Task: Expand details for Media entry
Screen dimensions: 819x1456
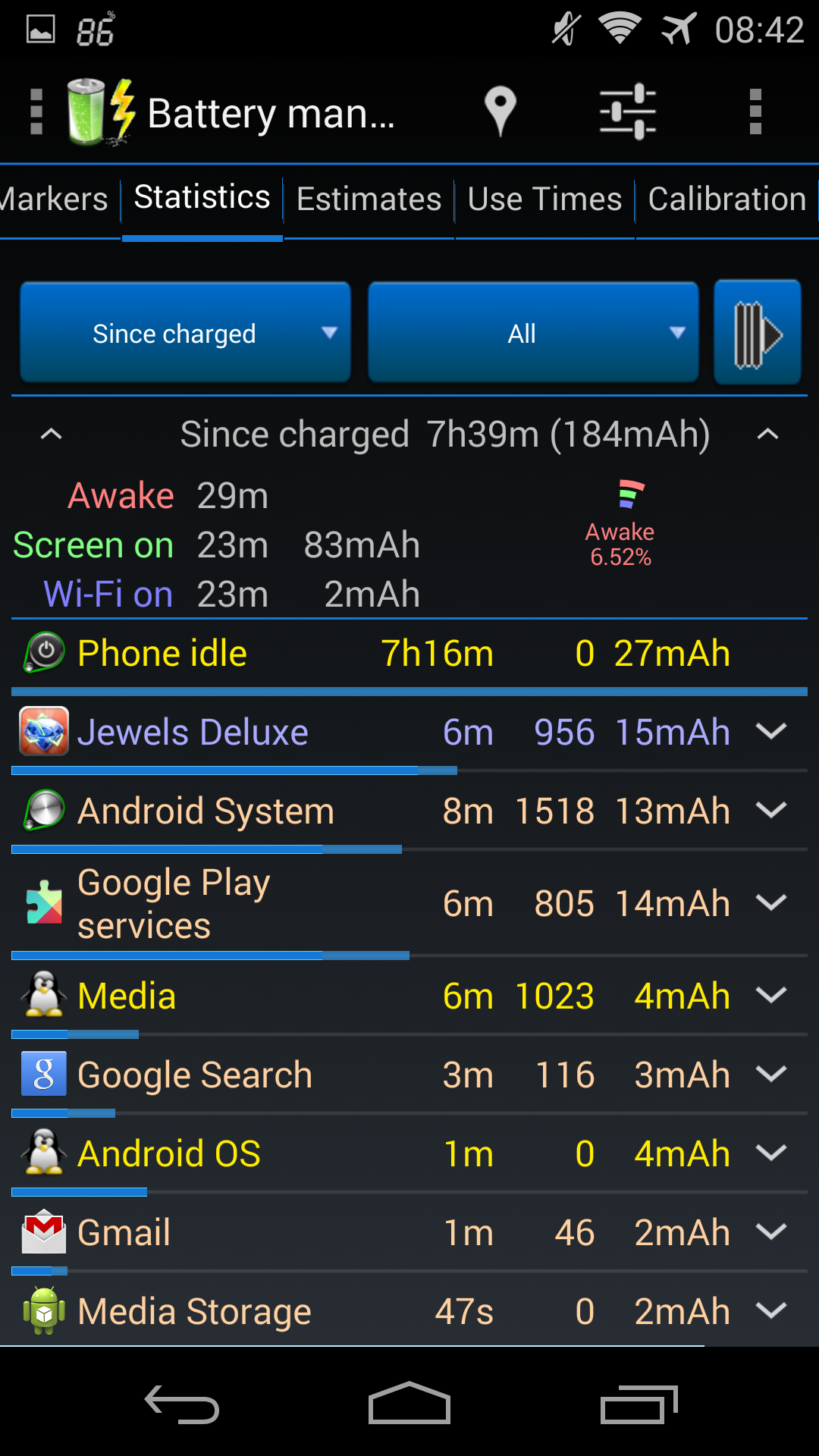Action: [770, 995]
